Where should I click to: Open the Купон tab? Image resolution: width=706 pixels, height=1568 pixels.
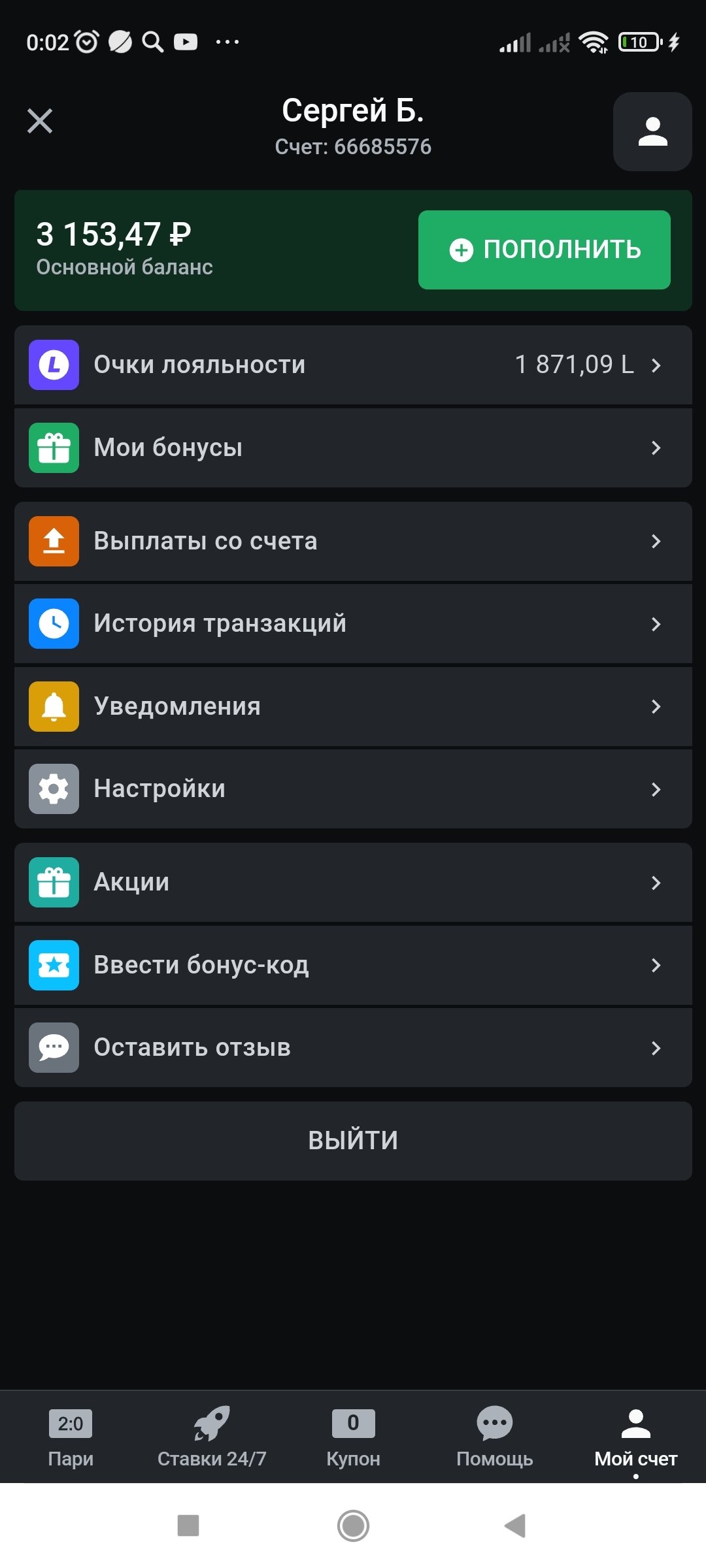click(353, 1437)
